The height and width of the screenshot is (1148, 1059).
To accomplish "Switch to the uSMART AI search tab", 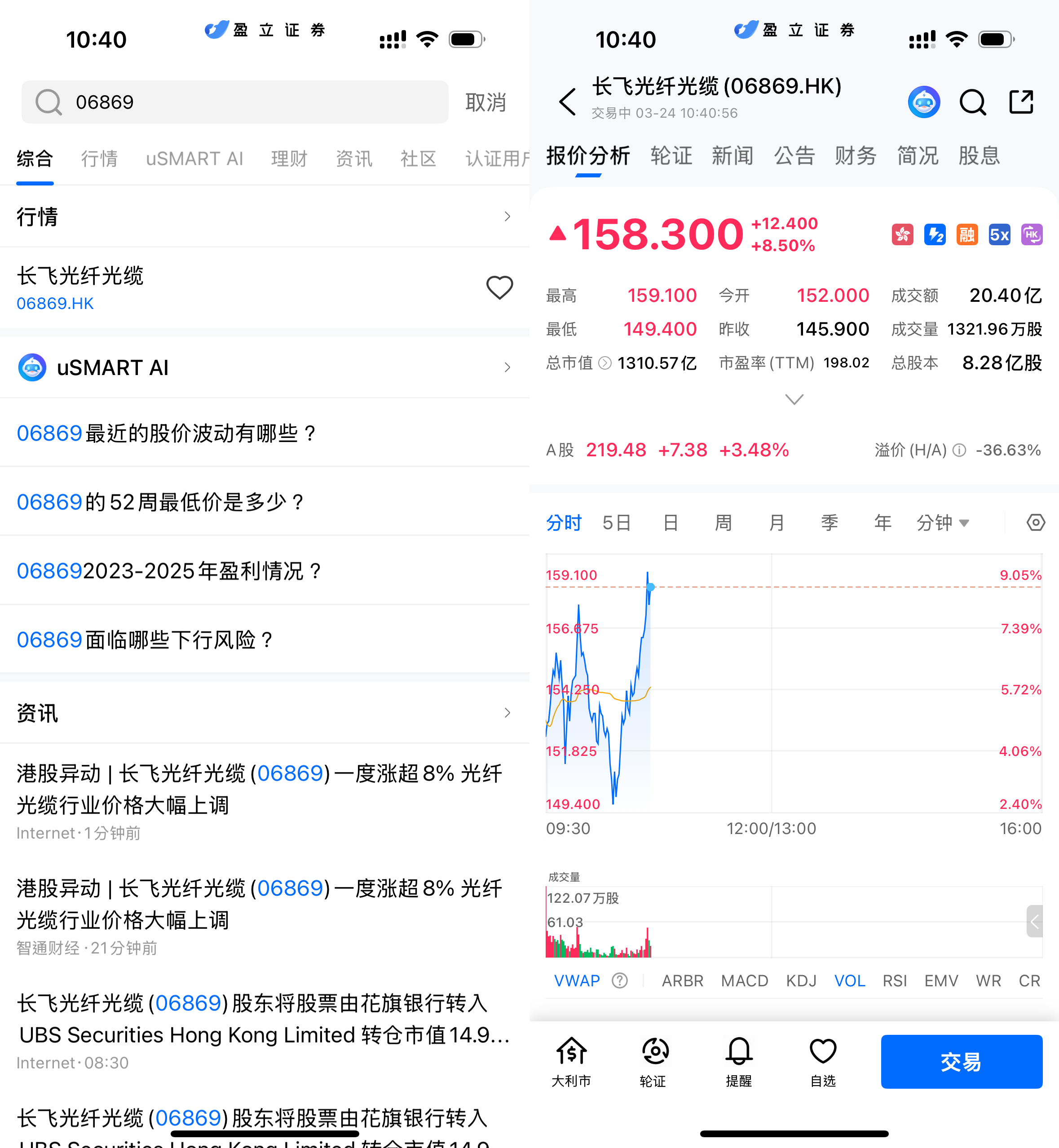I will (x=194, y=158).
